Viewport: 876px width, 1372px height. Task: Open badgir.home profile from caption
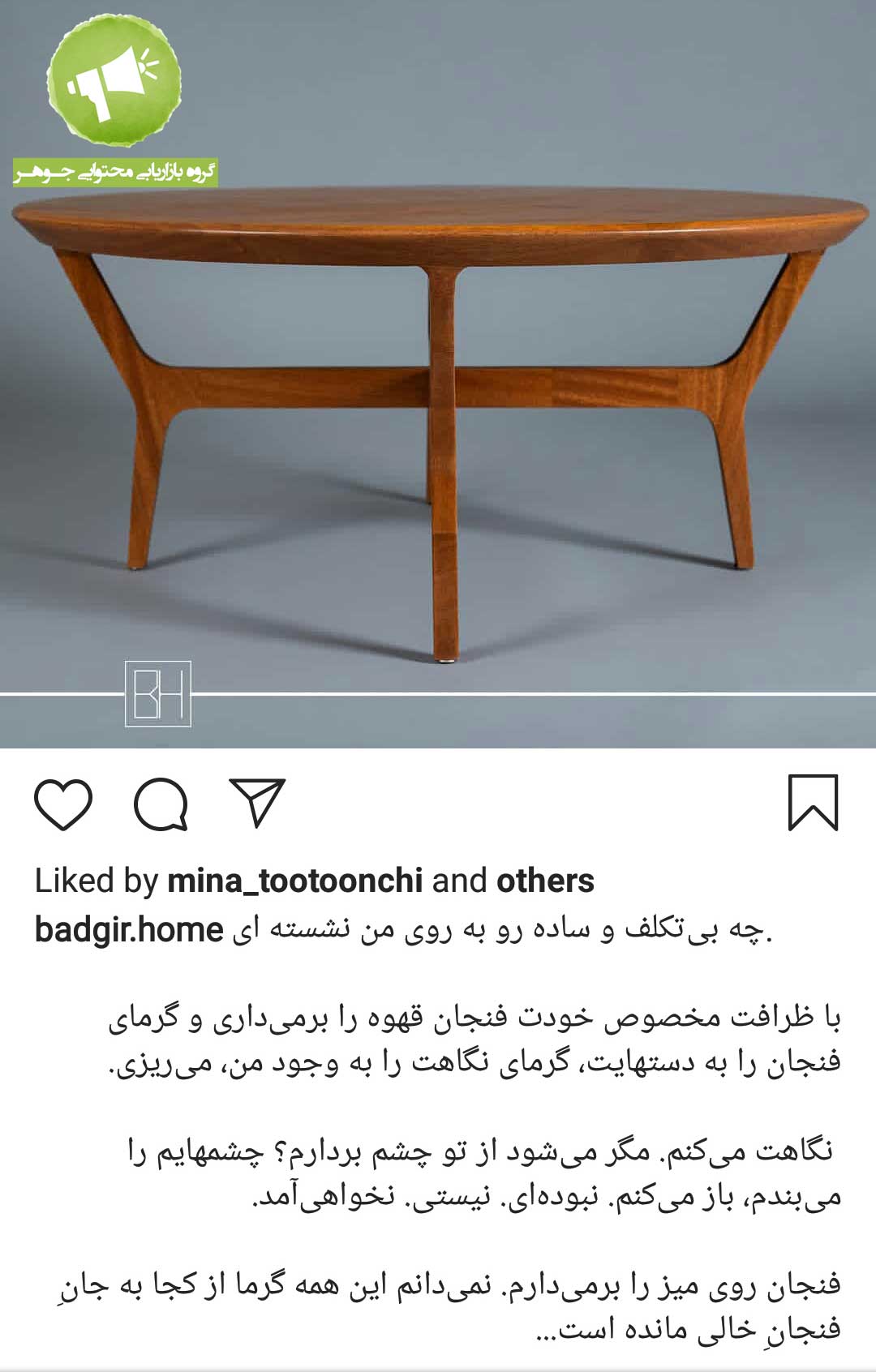(x=128, y=930)
